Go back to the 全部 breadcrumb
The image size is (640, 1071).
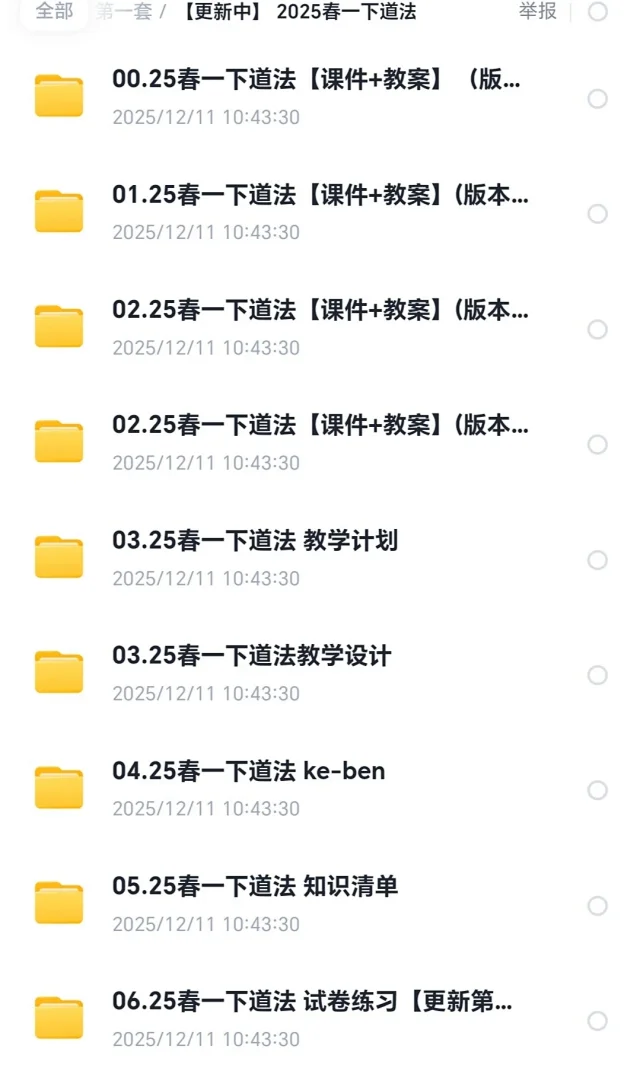coord(54,12)
